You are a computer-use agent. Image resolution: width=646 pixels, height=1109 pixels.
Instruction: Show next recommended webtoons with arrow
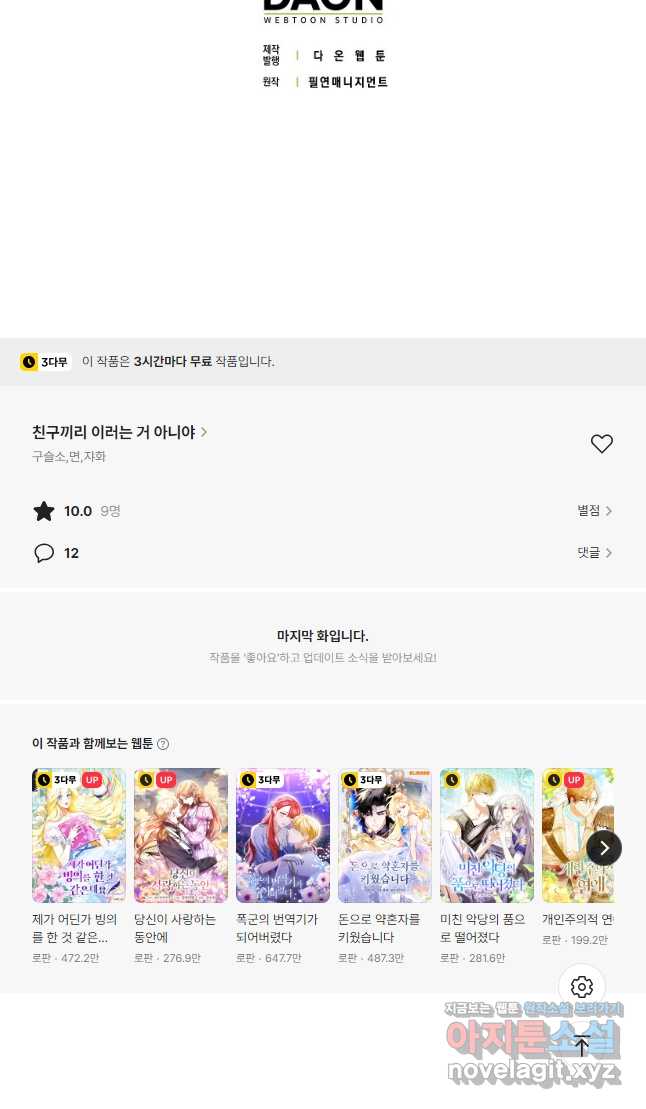pyautogui.click(x=604, y=848)
